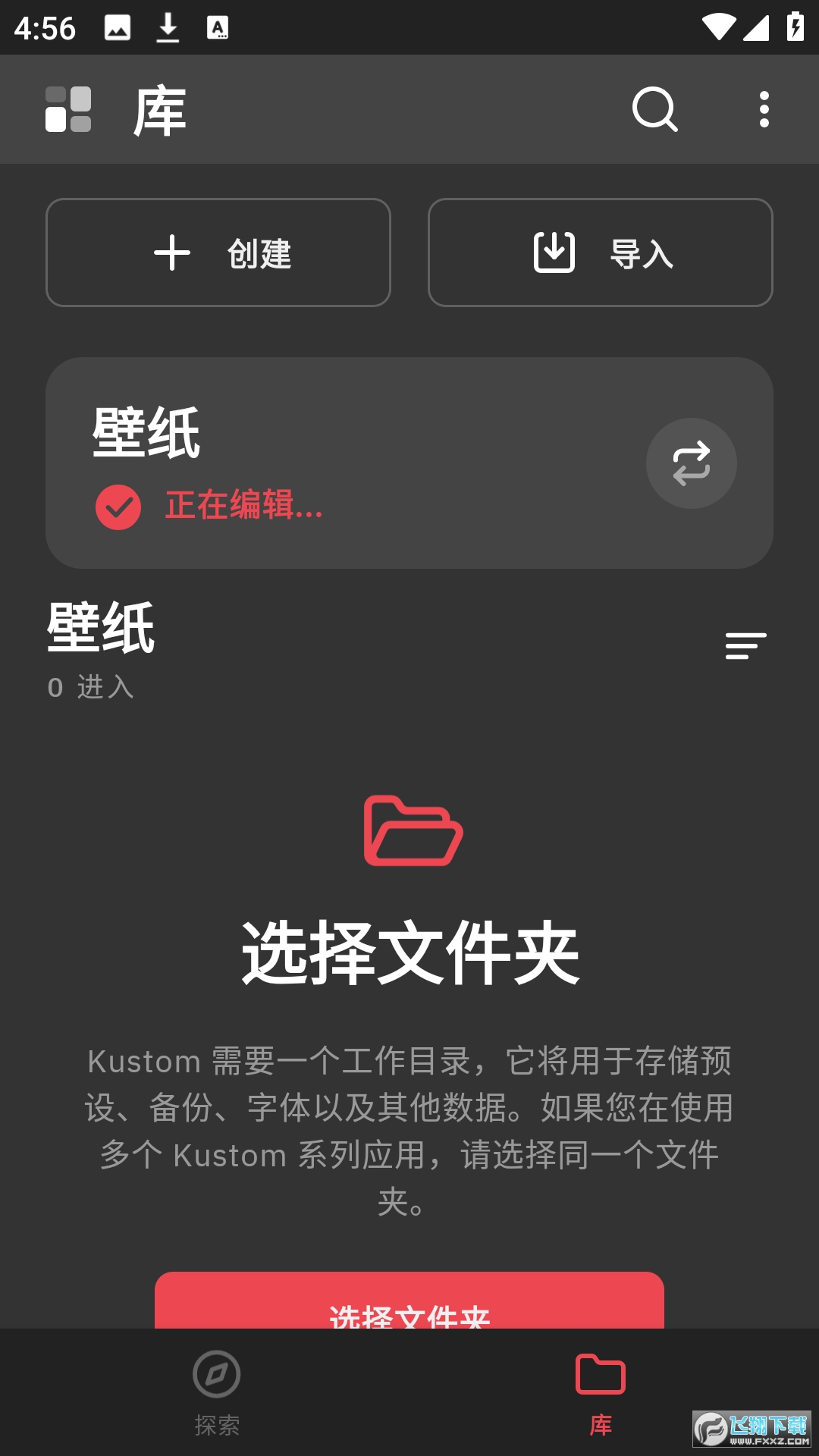Toggle the red checkmark on 正在编辑 status
The image size is (819, 1456).
click(119, 507)
